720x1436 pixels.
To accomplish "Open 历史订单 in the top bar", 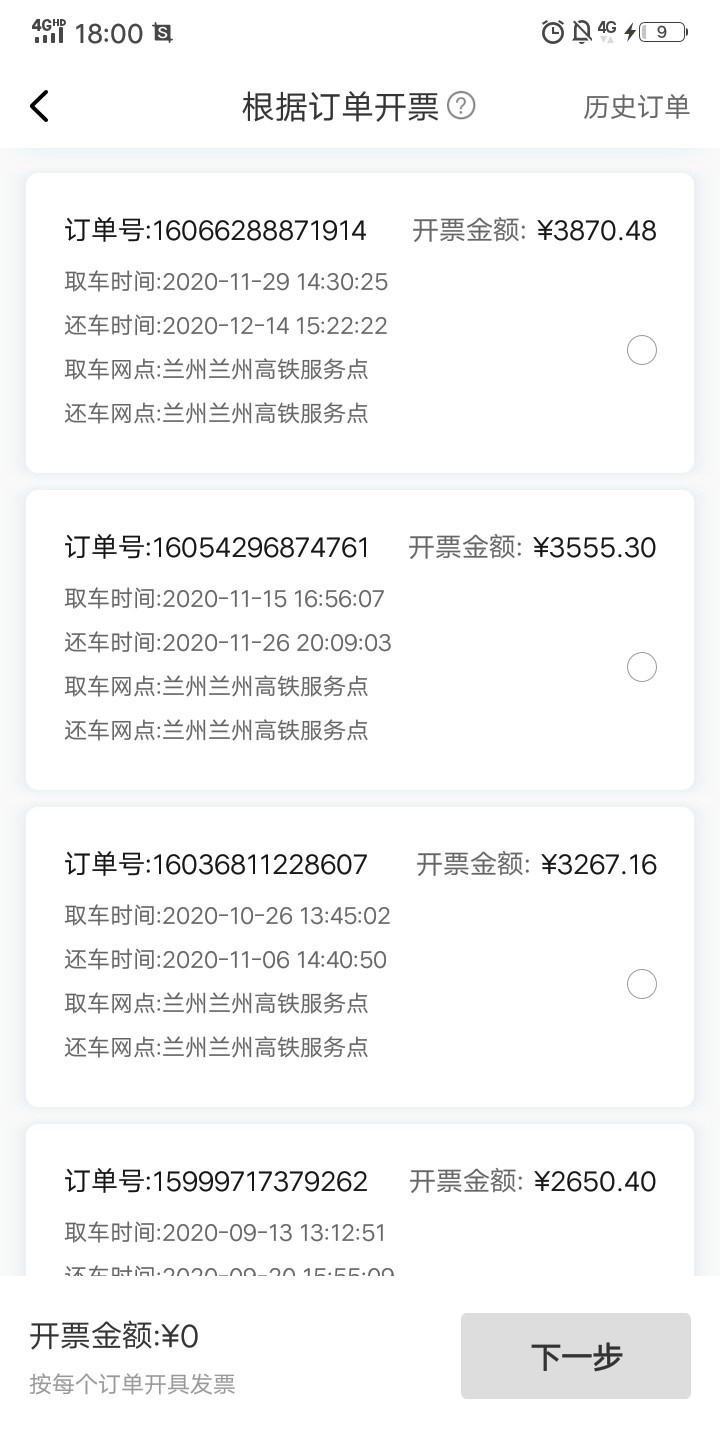I will pos(637,107).
